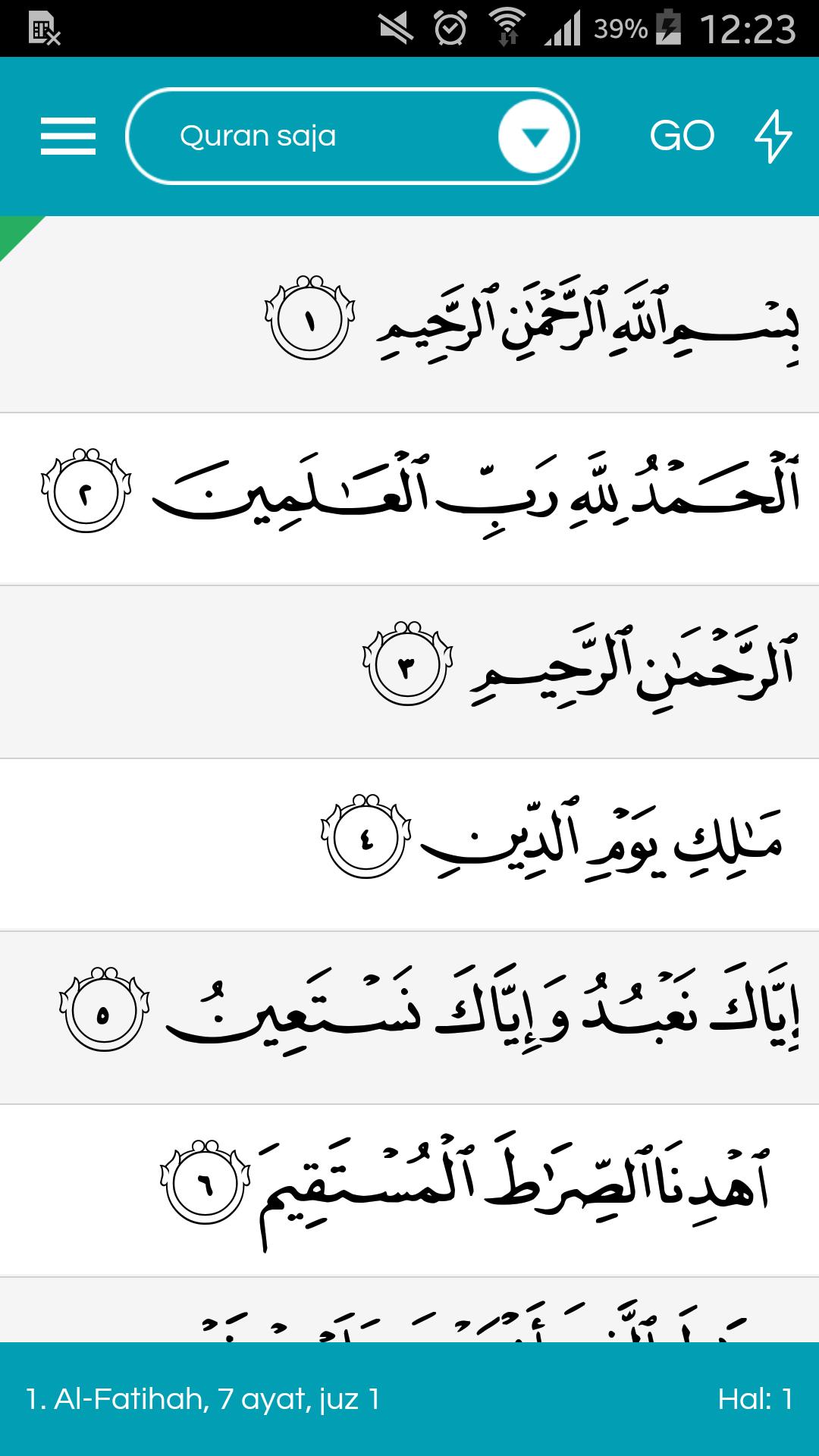Tap the down arrow inside the selector
Viewport: 819px width, 1456px height.
tap(533, 136)
